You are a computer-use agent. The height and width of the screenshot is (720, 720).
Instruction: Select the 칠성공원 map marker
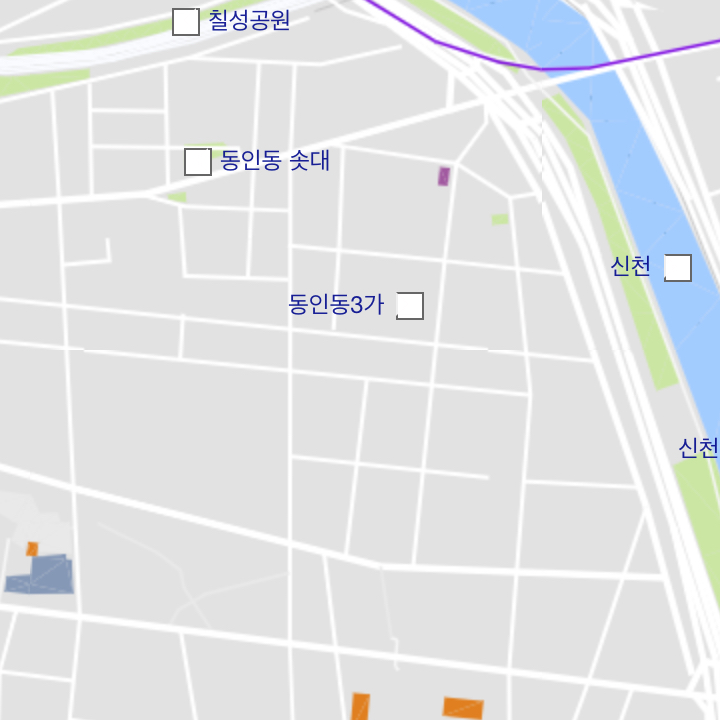click(x=186, y=22)
